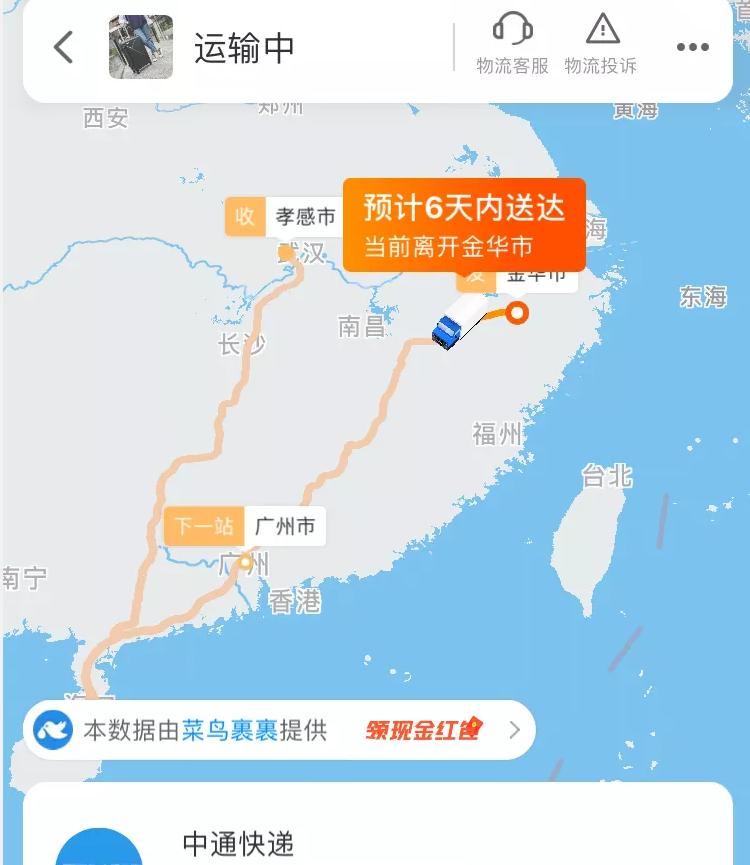Screen dimensions: 750x865
Task: Tap the orange 收 receiver badge near 孝感市
Action: [243, 216]
